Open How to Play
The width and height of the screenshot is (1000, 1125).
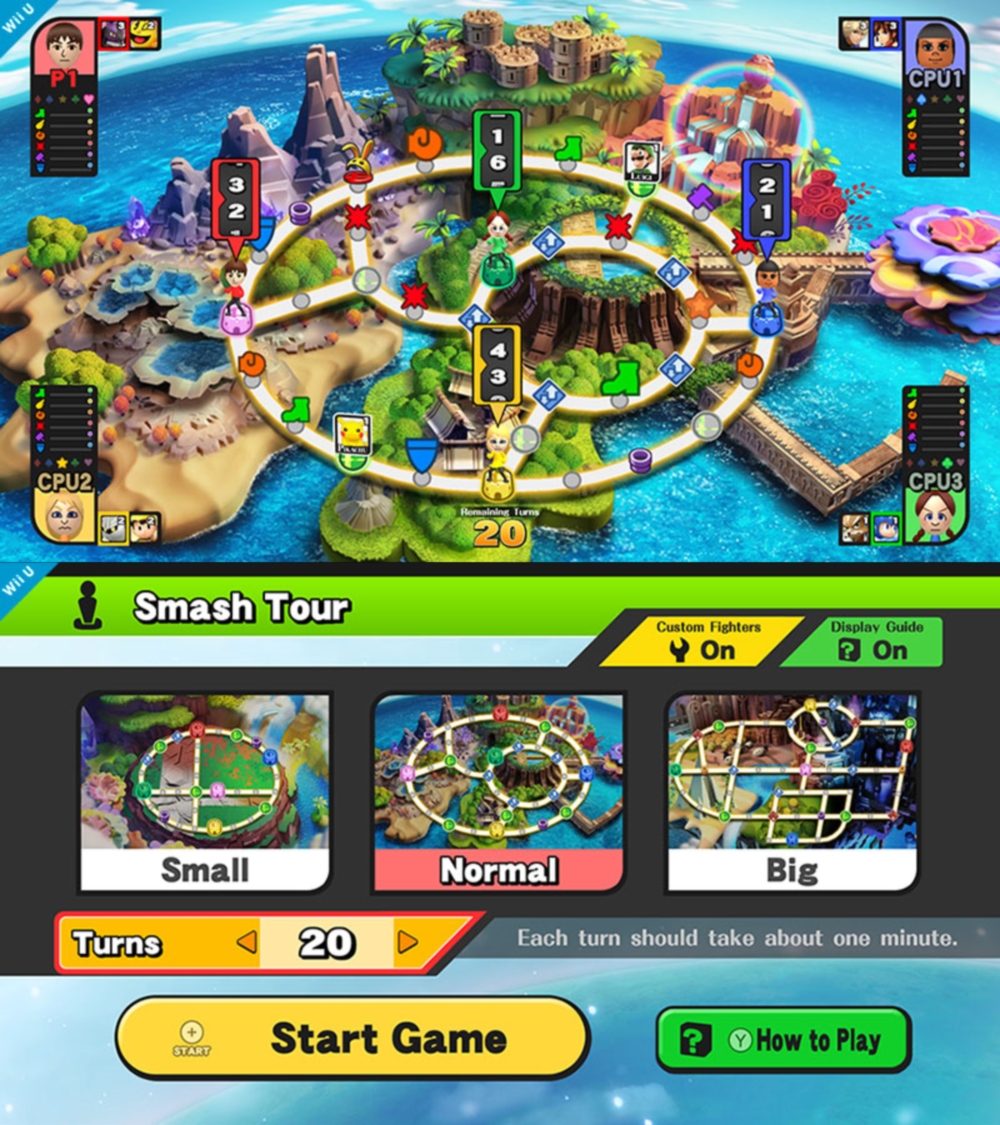click(x=783, y=1040)
